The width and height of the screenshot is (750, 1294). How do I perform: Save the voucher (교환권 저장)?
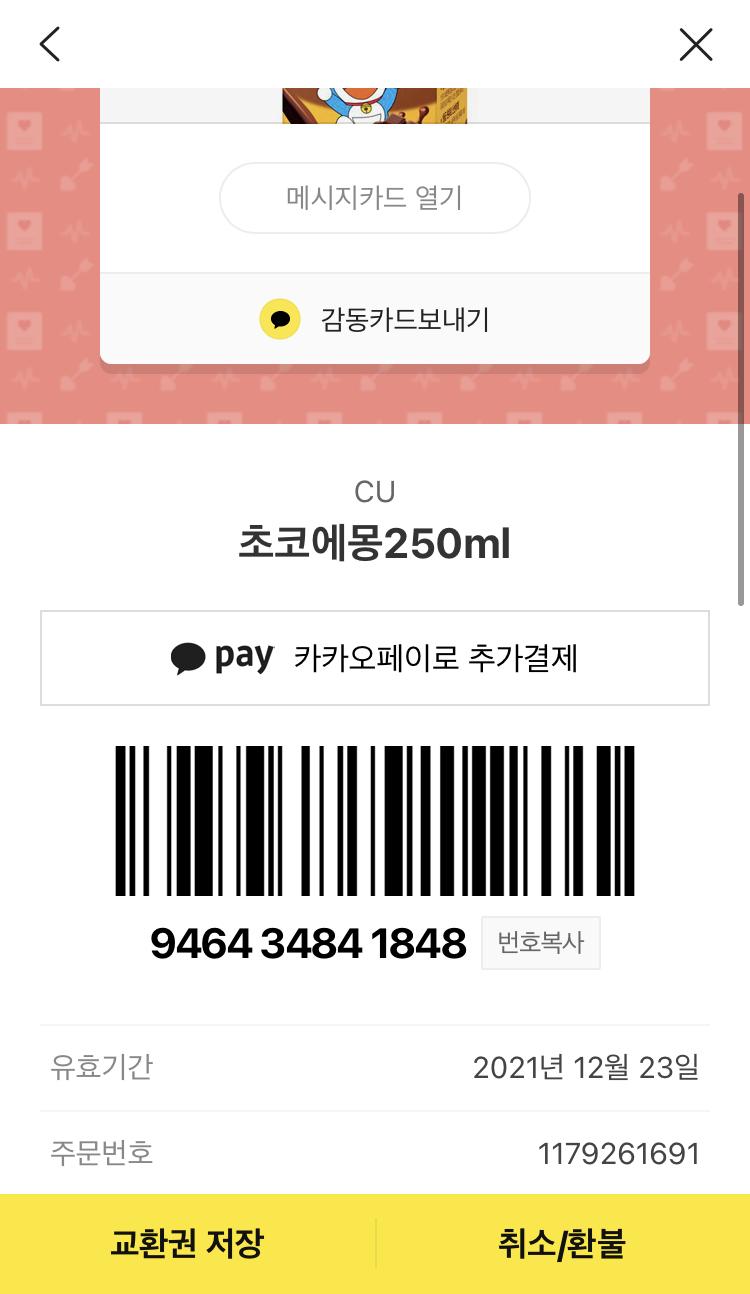[187, 1244]
